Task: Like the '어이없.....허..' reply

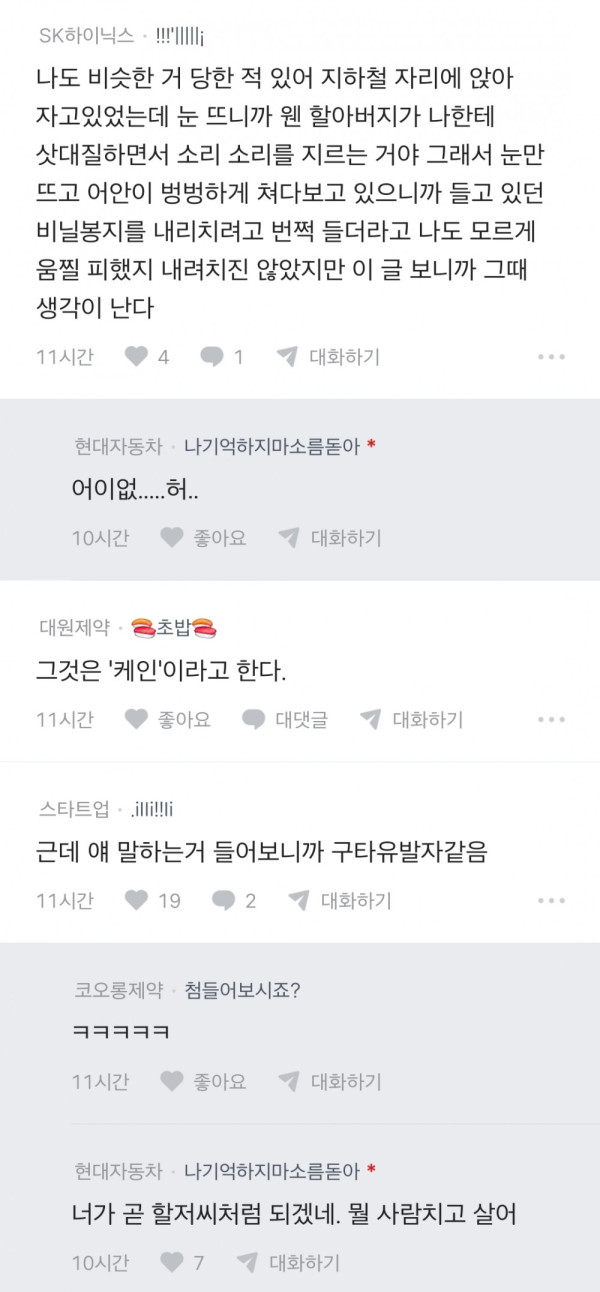Action: [203, 537]
